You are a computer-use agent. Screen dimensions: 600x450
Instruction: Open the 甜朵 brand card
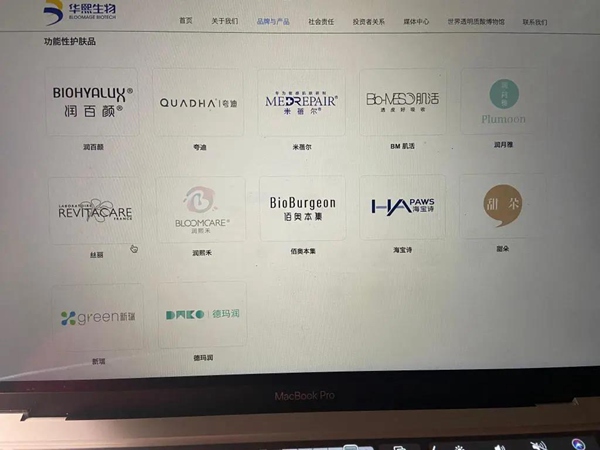(x=502, y=205)
